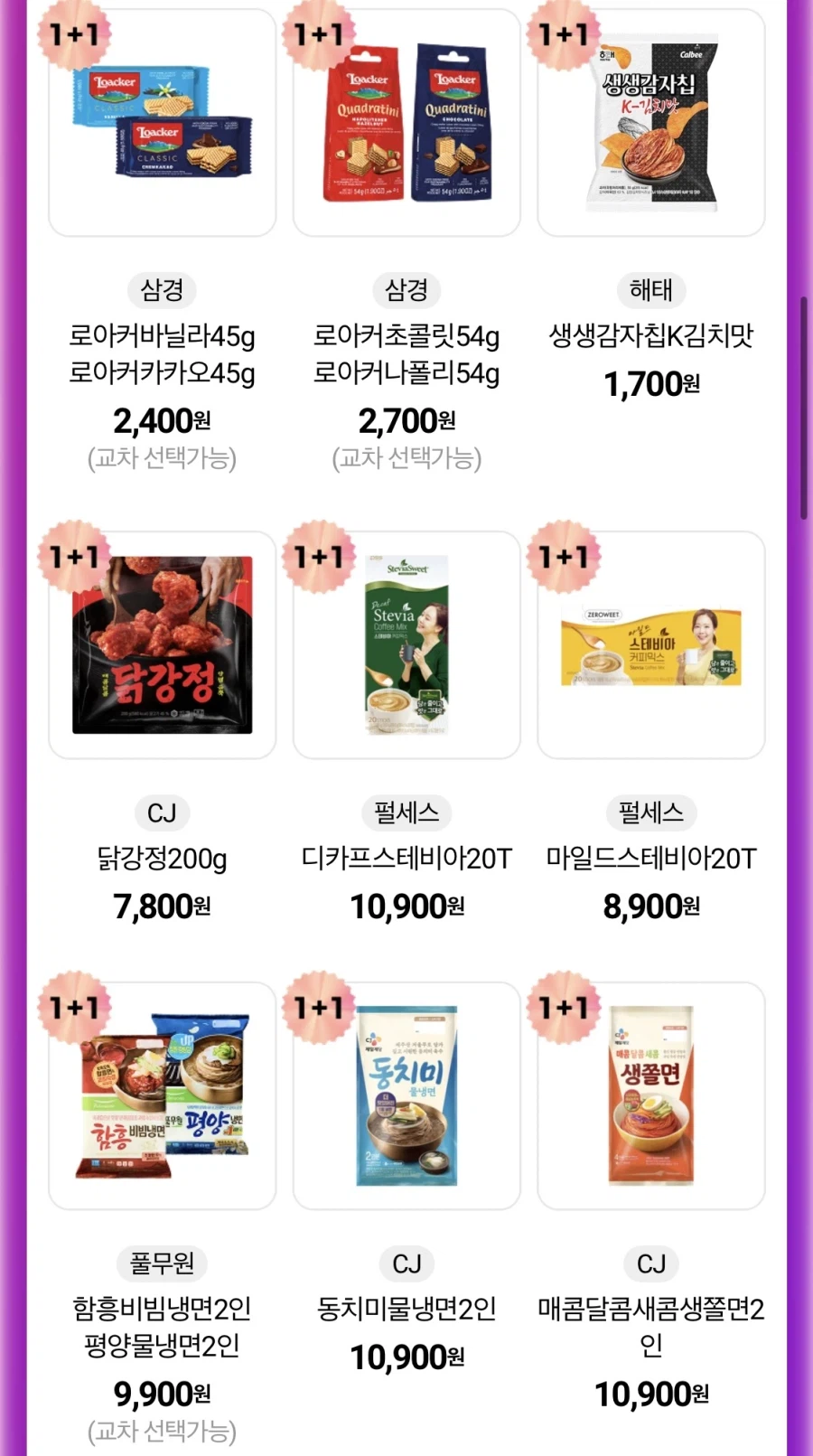Tap the CJ tag under 동치미물냉면
The image size is (813, 1456).
click(406, 1264)
